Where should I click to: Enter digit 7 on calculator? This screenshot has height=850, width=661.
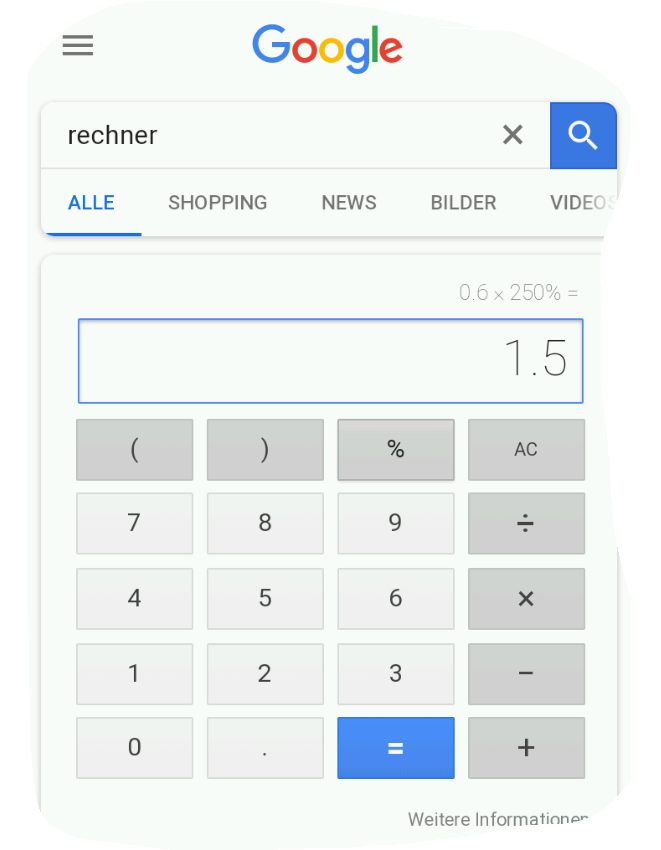(x=134, y=523)
